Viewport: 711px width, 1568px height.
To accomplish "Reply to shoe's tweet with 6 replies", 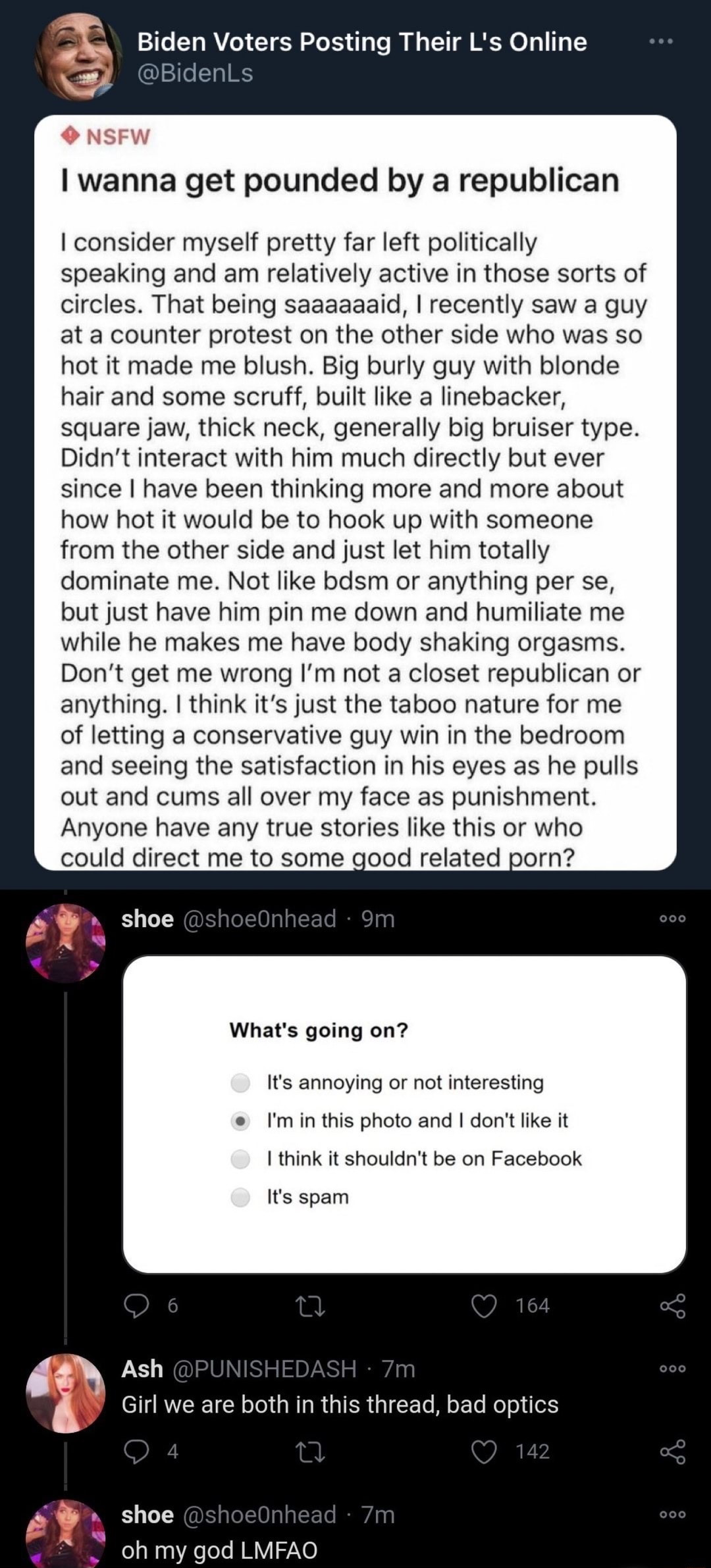I will coord(137,1305).
